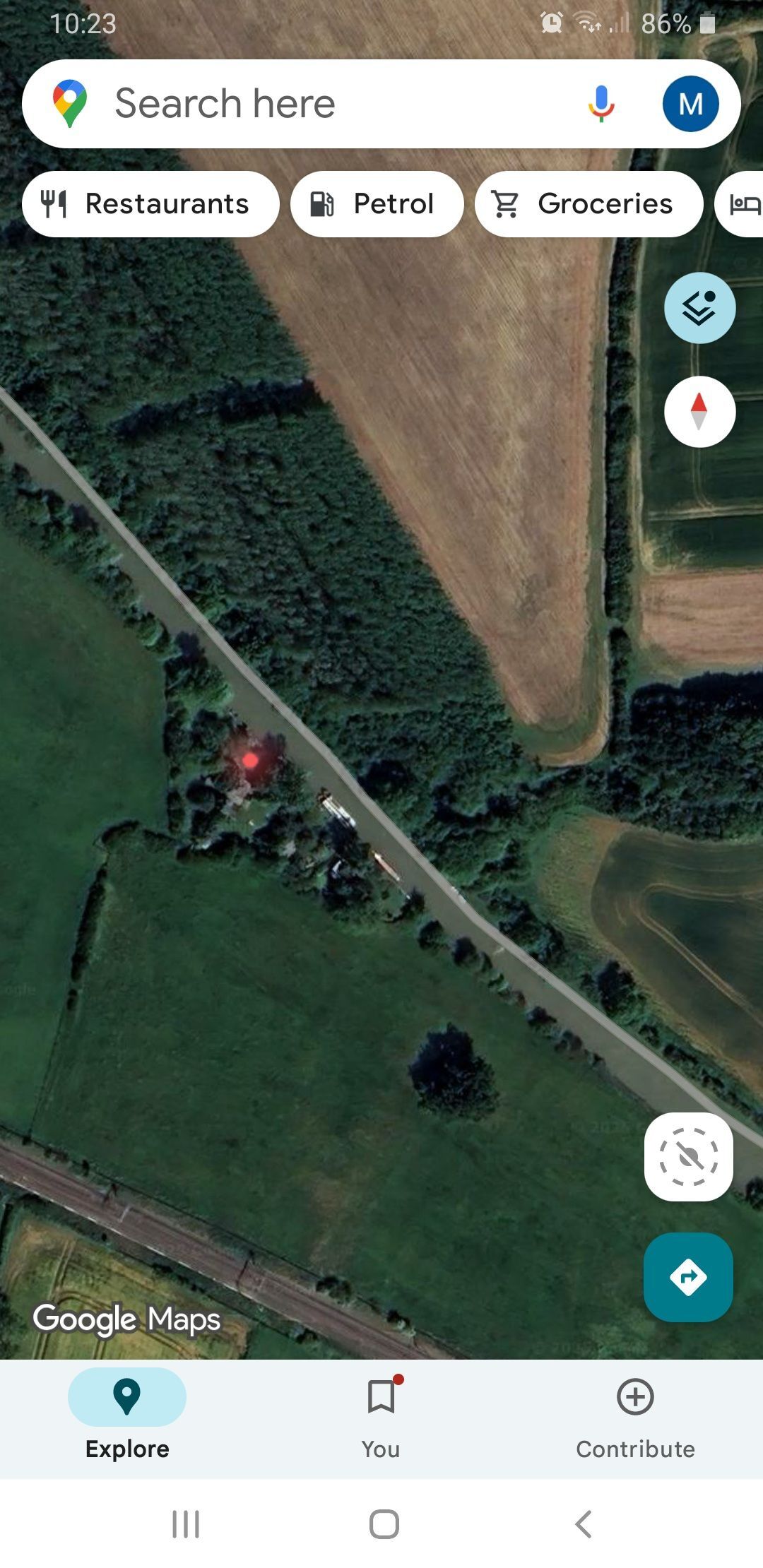Open the Contribute tab
Image resolution: width=763 pixels, height=1568 pixels.
click(x=635, y=1412)
